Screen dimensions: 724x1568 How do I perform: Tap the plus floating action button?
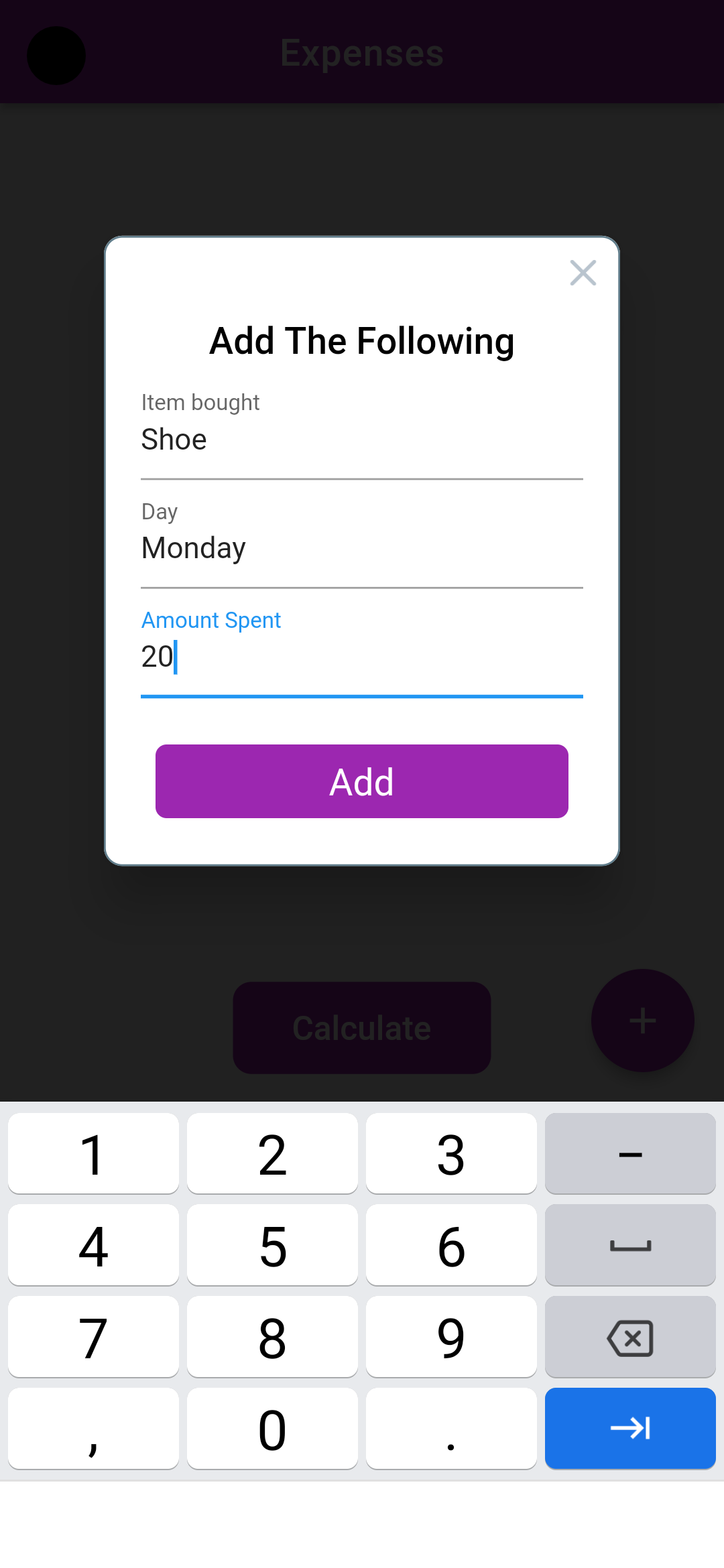[642, 1020]
